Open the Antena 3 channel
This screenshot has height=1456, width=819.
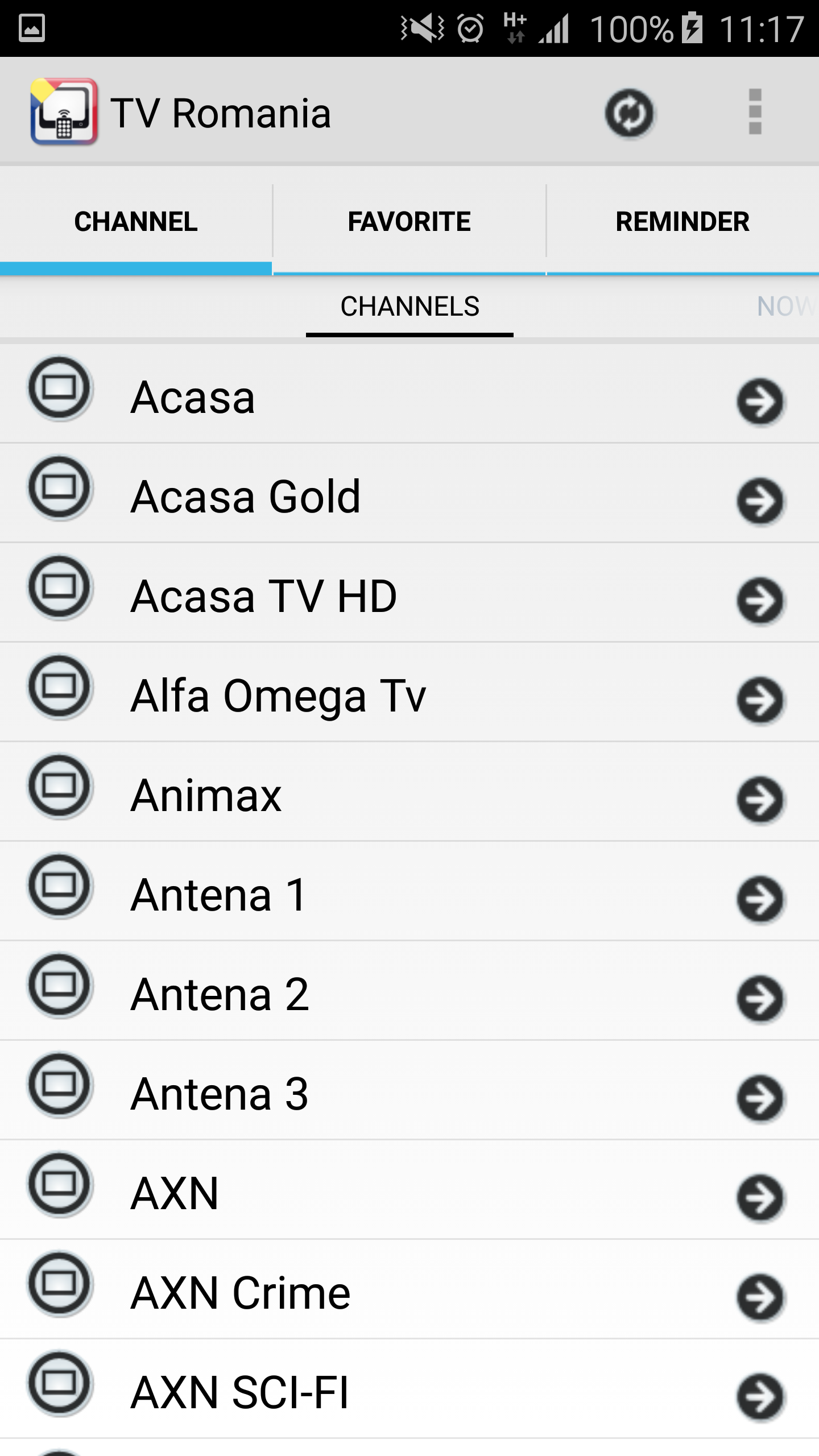coord(409,1094)
